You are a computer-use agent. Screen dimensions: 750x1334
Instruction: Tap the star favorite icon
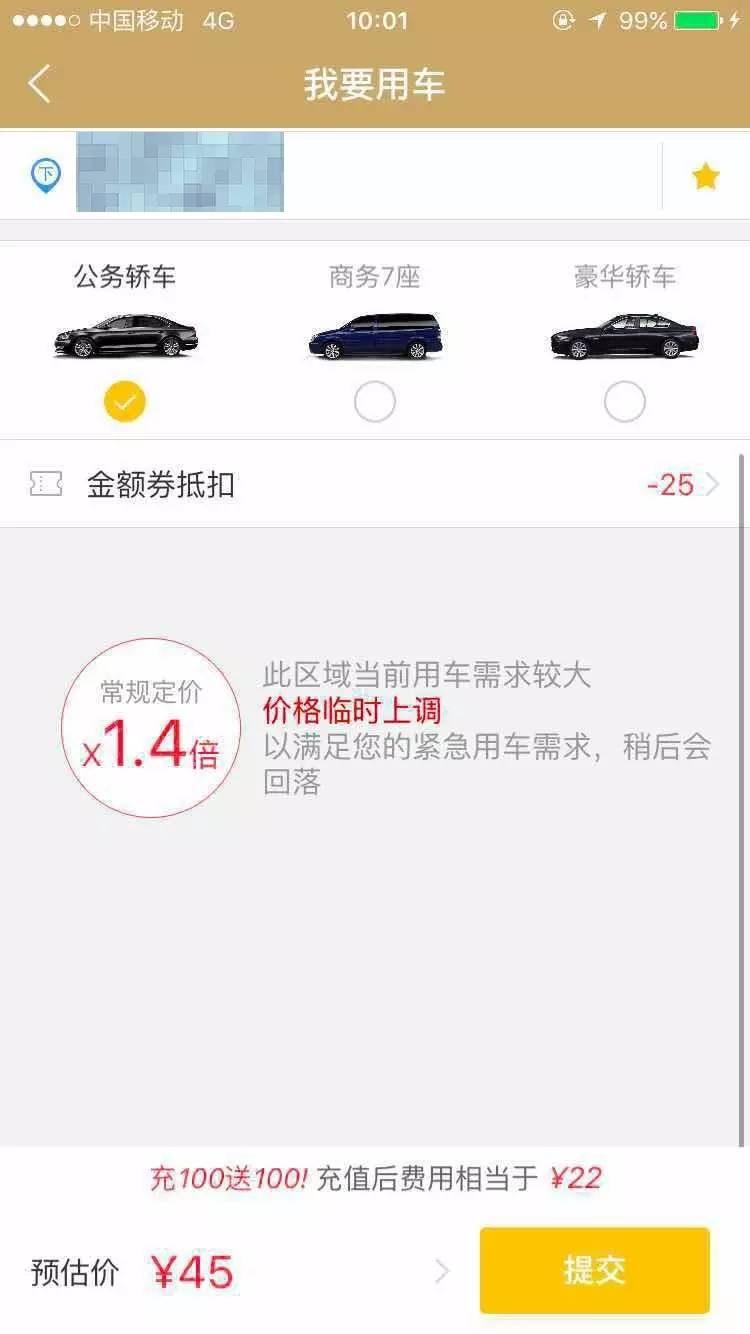(707, 172)
